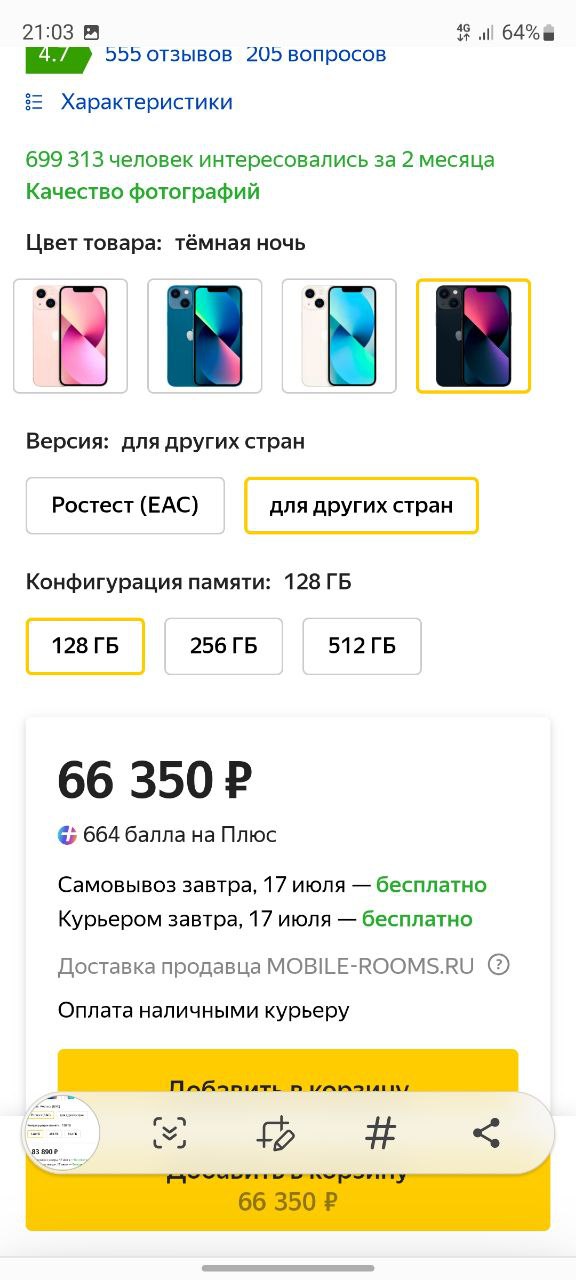Select the blue phone color option

(205, 336)
